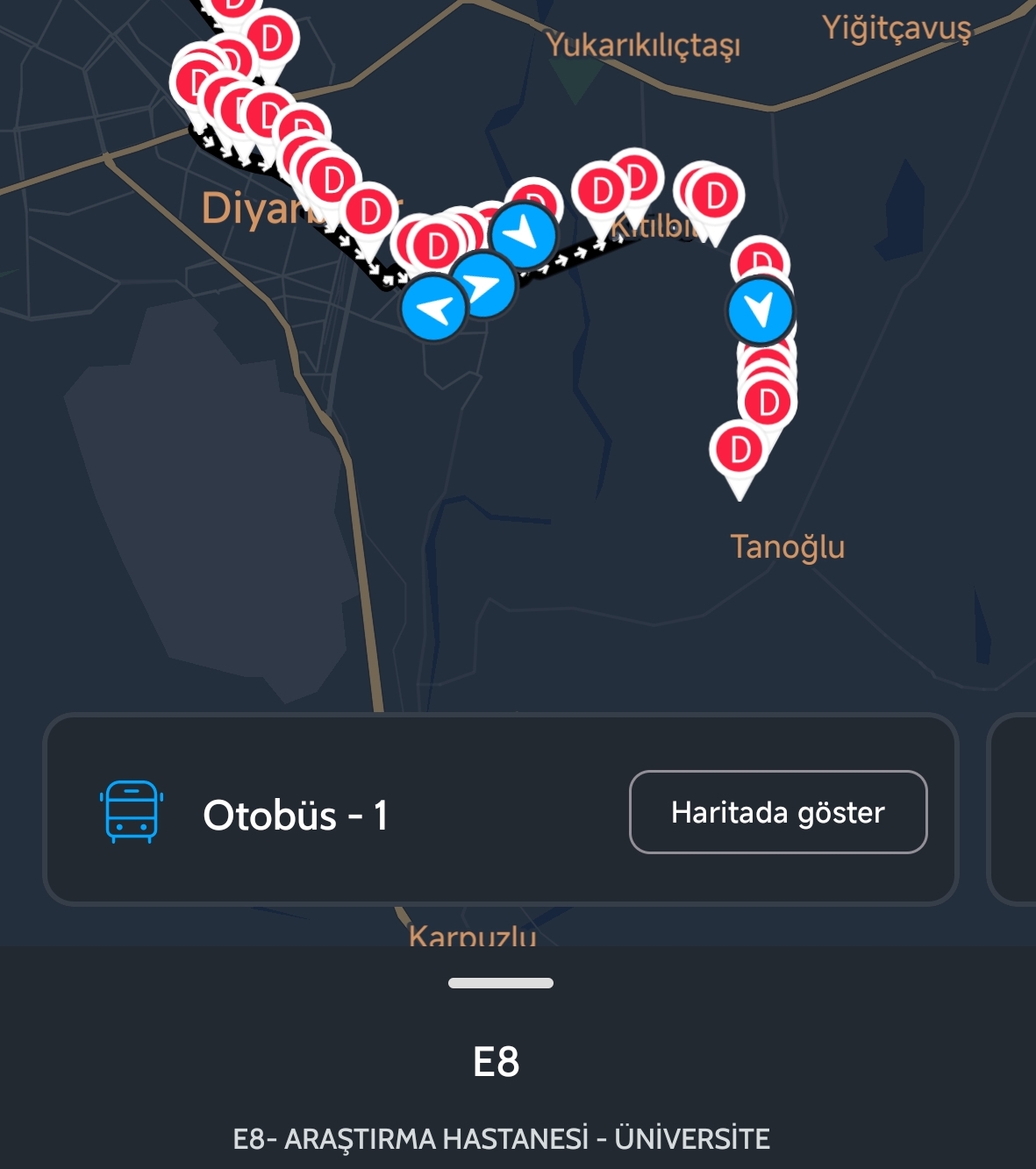Select the red stop marker above Tanoğlu
Screen dimensions: 1036x1169
coord(739,452)
